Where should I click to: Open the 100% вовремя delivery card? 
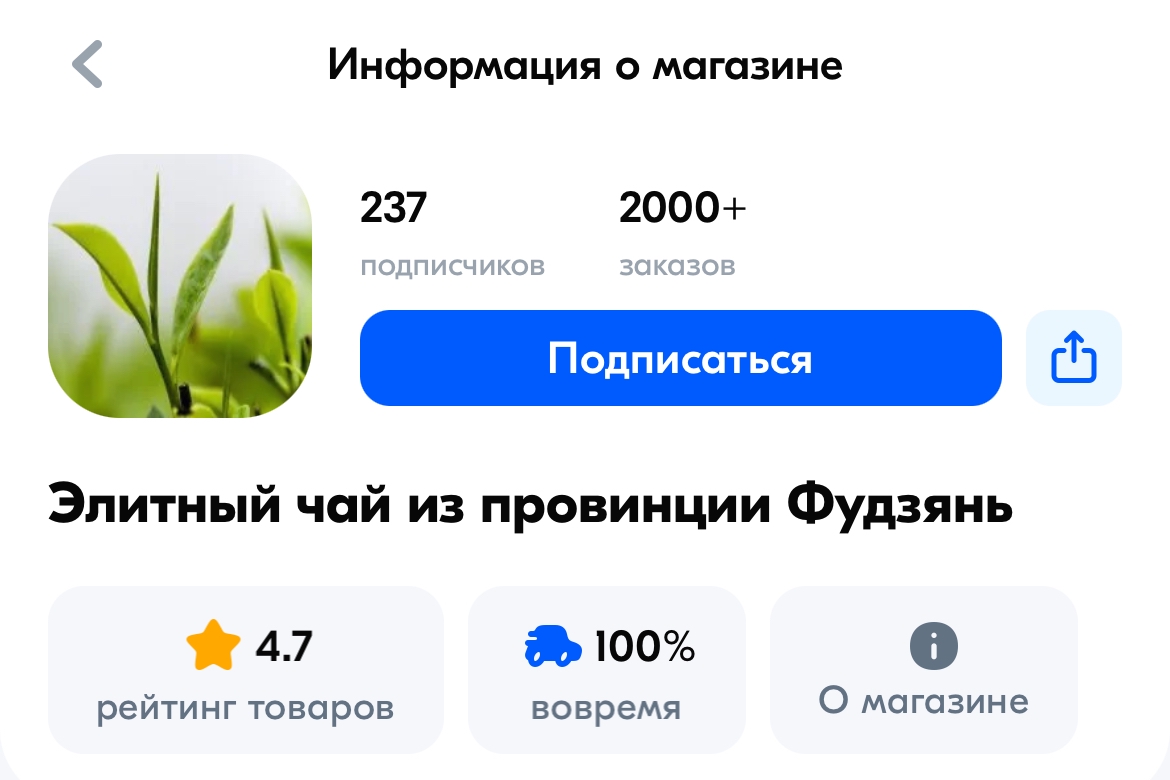606,670
